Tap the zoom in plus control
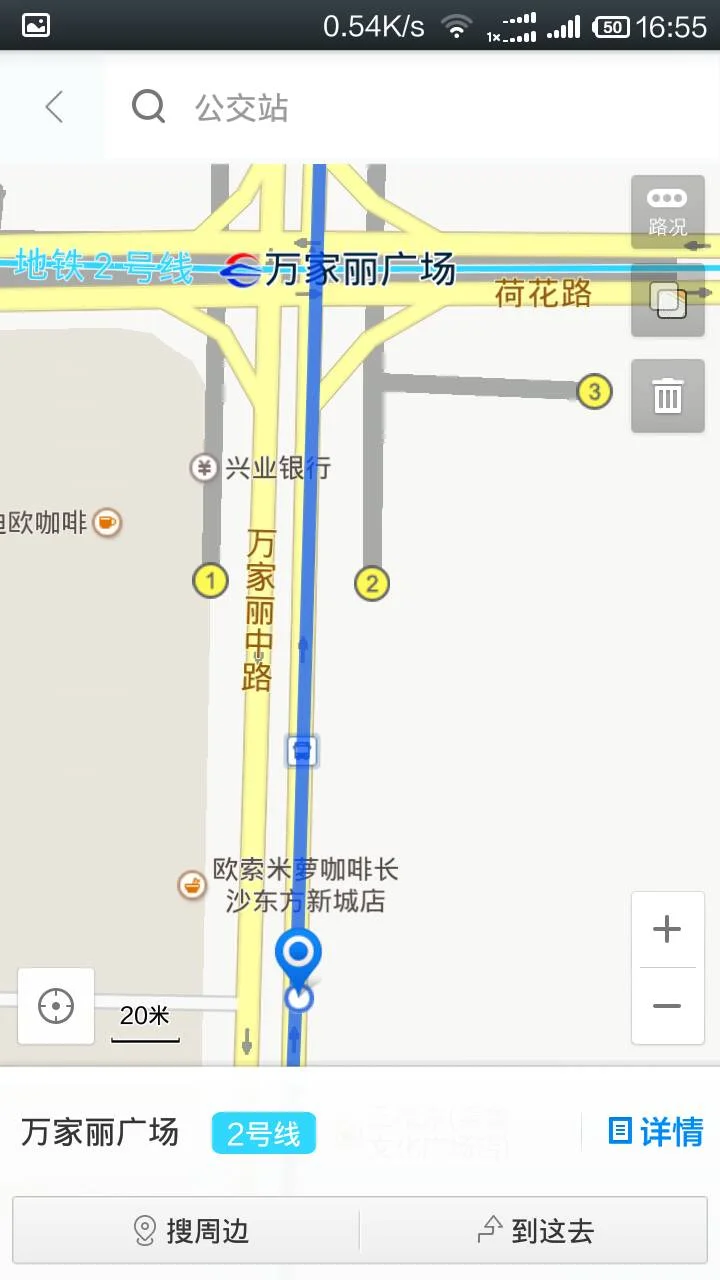Image resolution: width=720 pixels, height=1280 pixels. [667, 928]
